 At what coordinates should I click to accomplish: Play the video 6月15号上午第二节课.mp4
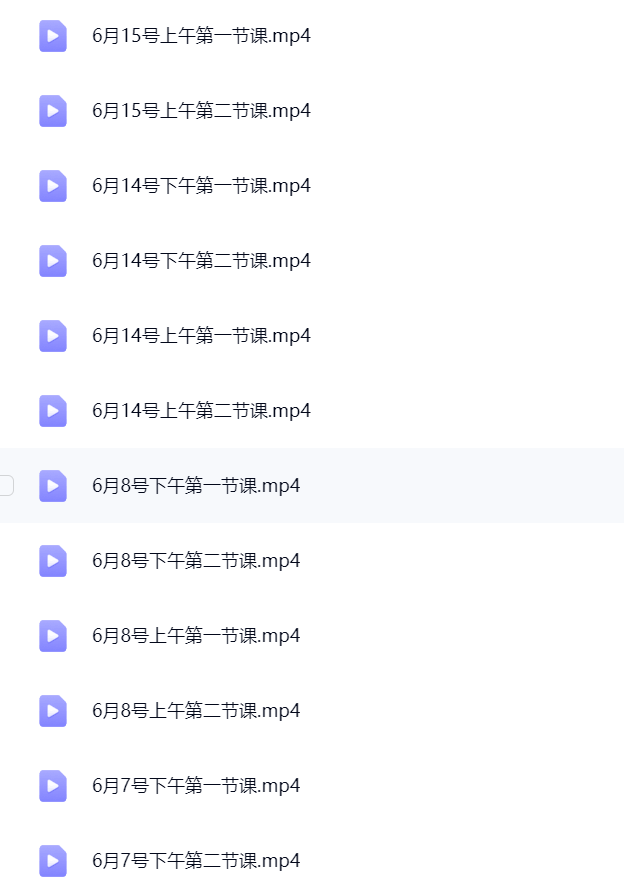tap(201, 111)
